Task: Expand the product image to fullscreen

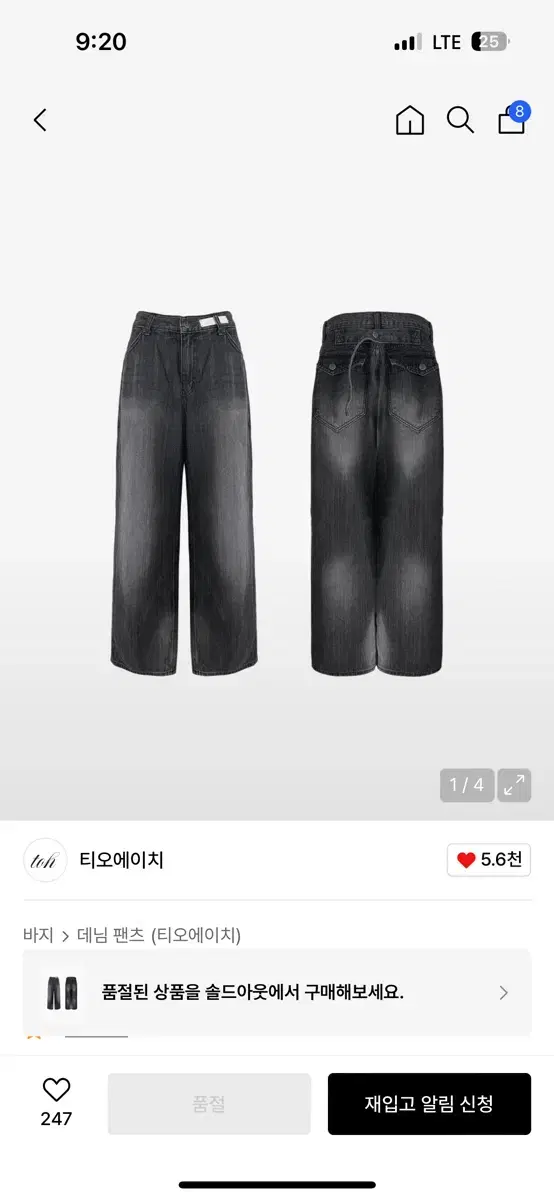Action: click(514, 785)
